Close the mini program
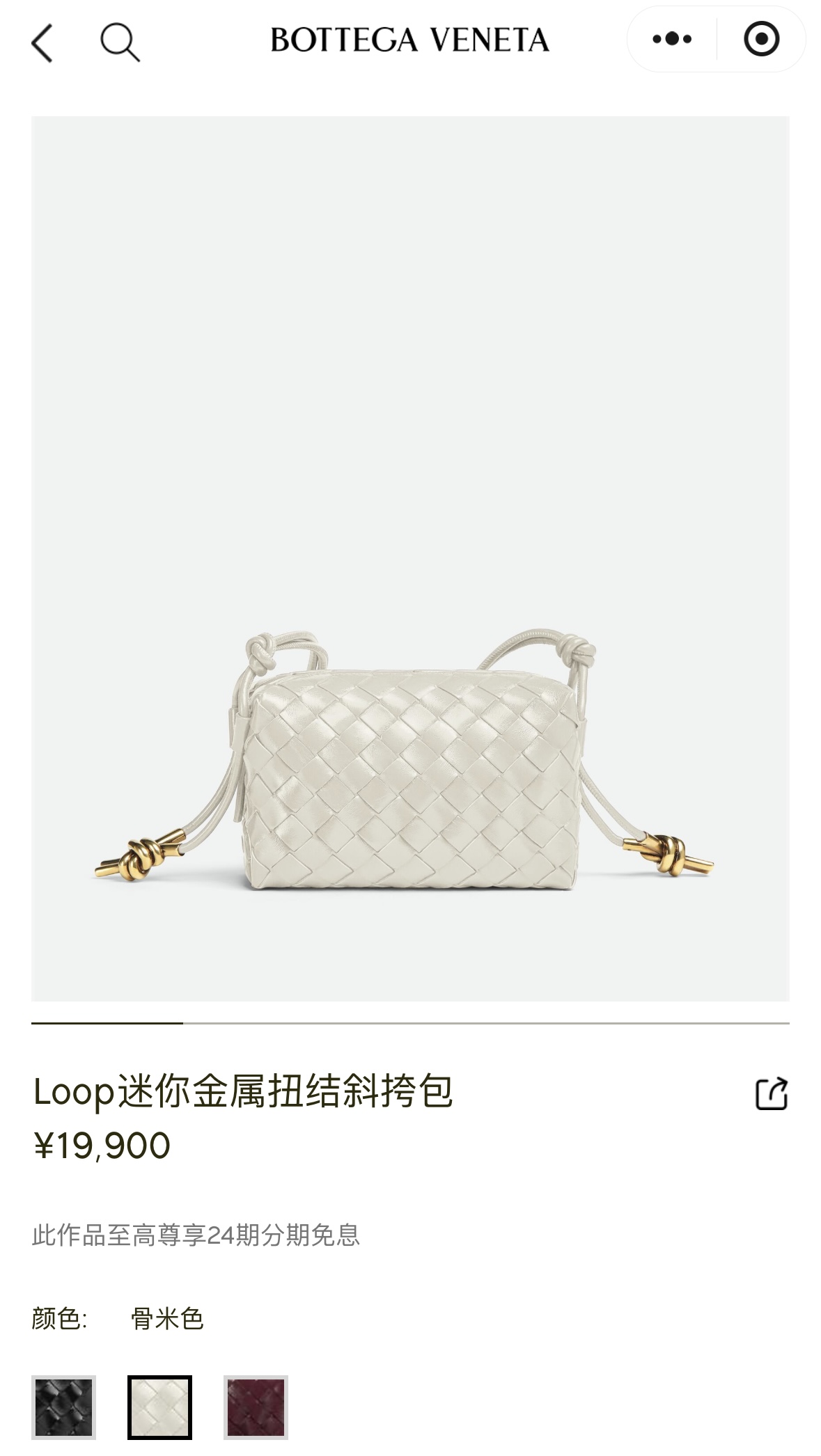Image resolution: width=821 pixels, height=1456 pixels. (x=761, y=39)
